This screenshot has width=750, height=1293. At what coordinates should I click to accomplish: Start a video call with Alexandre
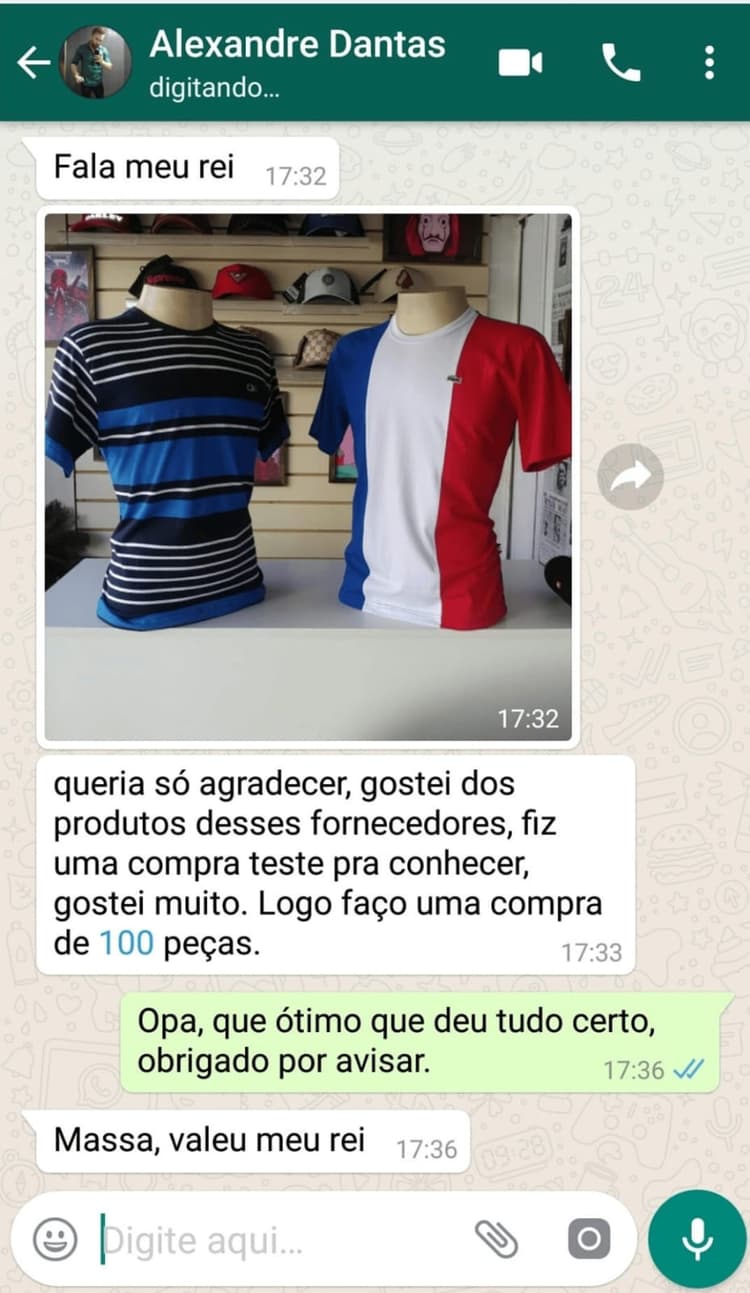520,63
